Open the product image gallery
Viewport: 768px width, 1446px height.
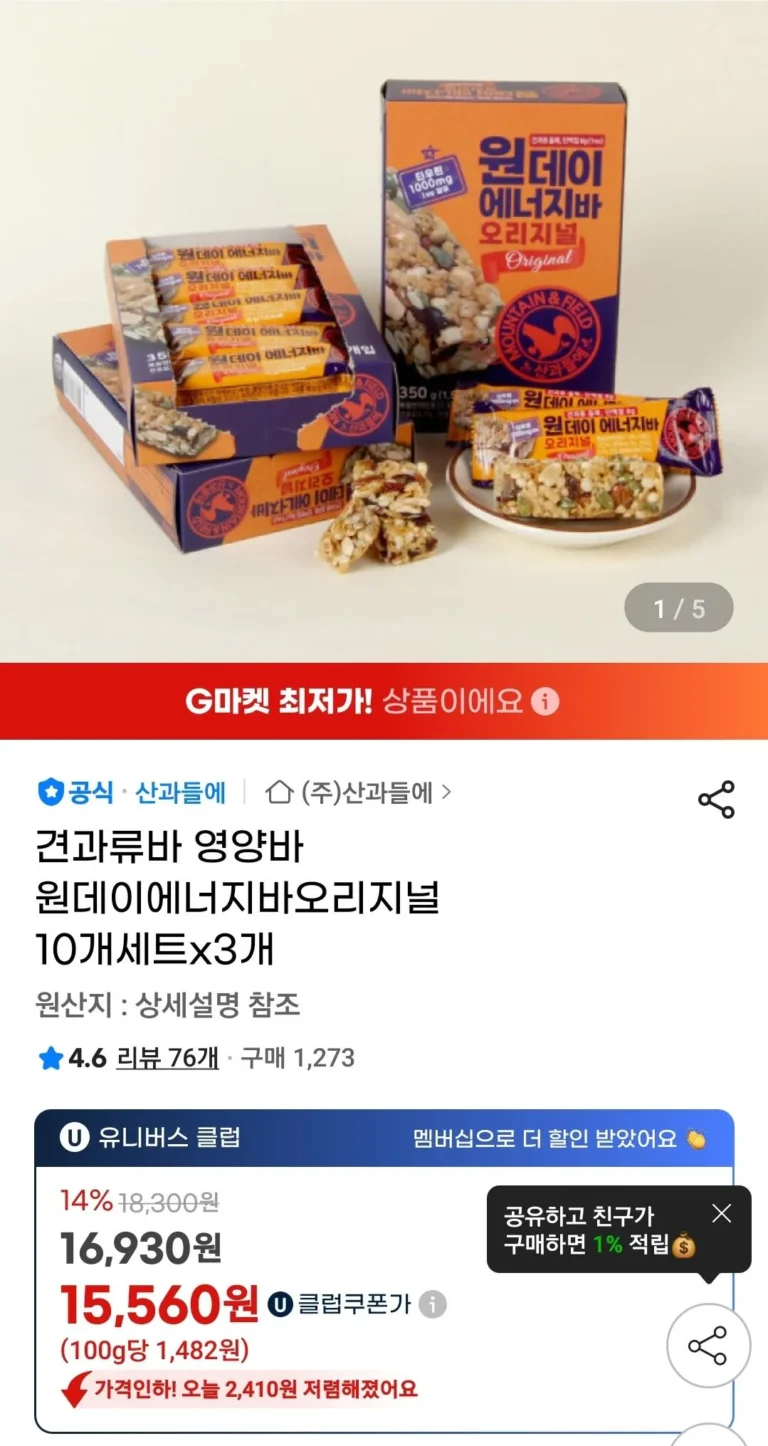click(x=384, y=330)
